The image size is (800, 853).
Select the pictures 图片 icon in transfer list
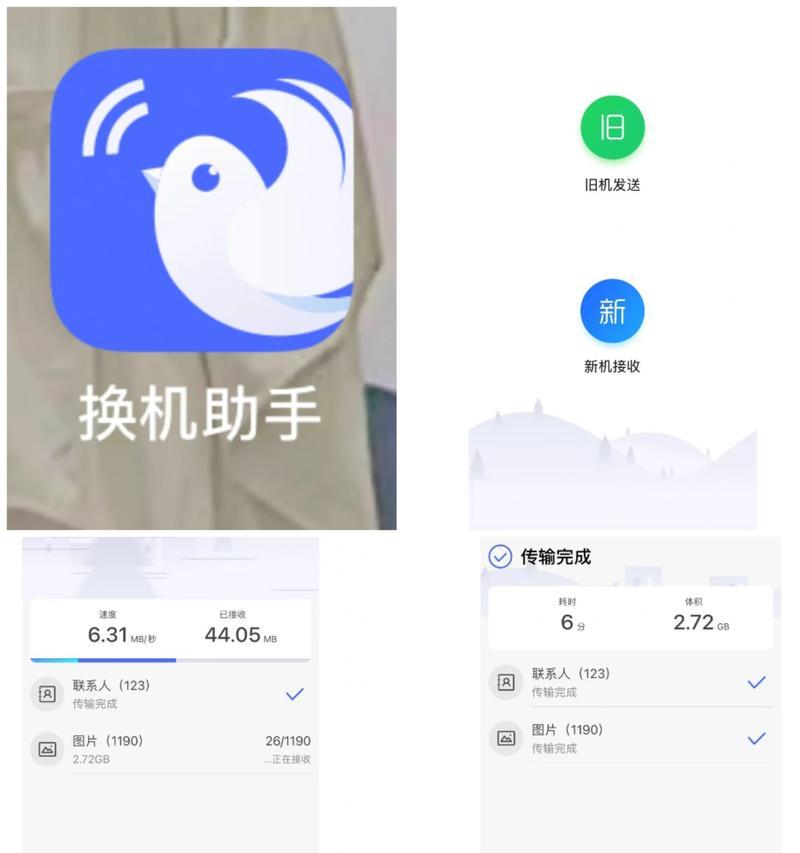47,746
